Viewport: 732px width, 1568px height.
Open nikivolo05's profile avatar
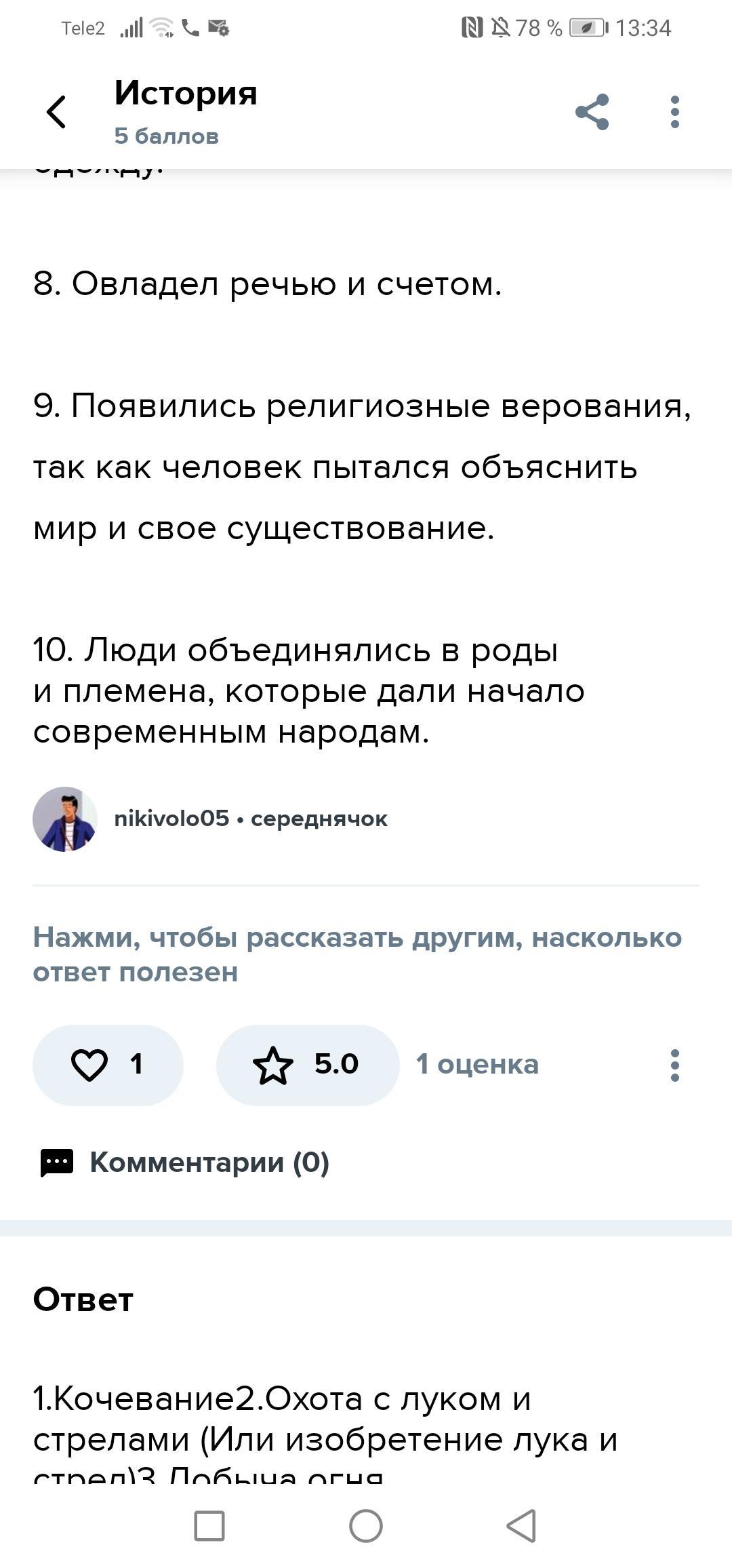pyautogui.click(x=65, y=819)
